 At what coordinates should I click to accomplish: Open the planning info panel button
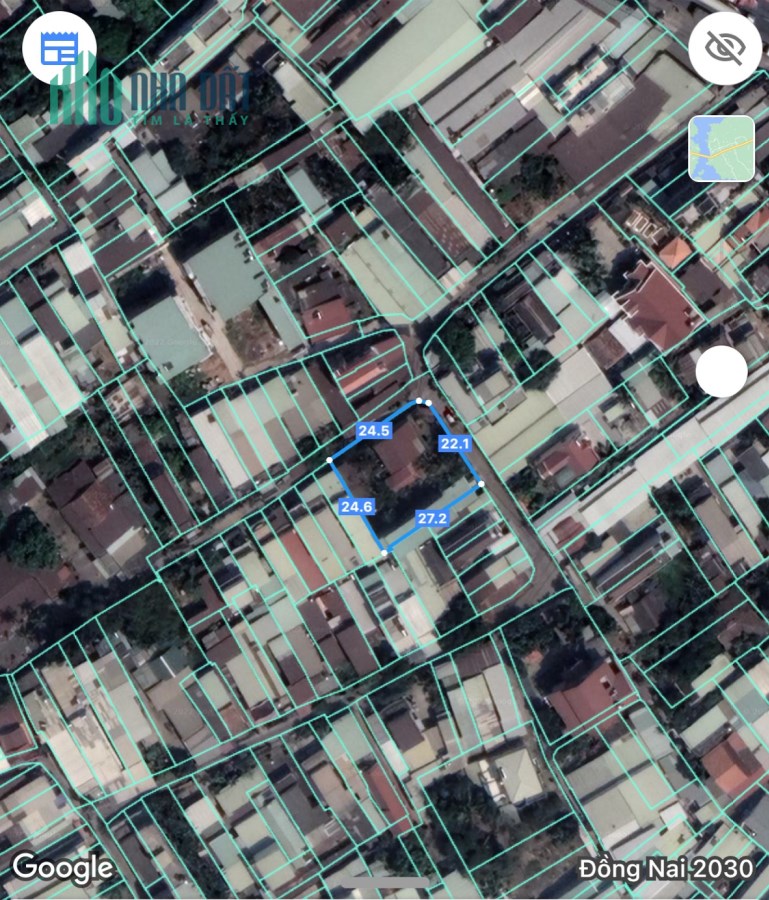click(x=59, y=49)
